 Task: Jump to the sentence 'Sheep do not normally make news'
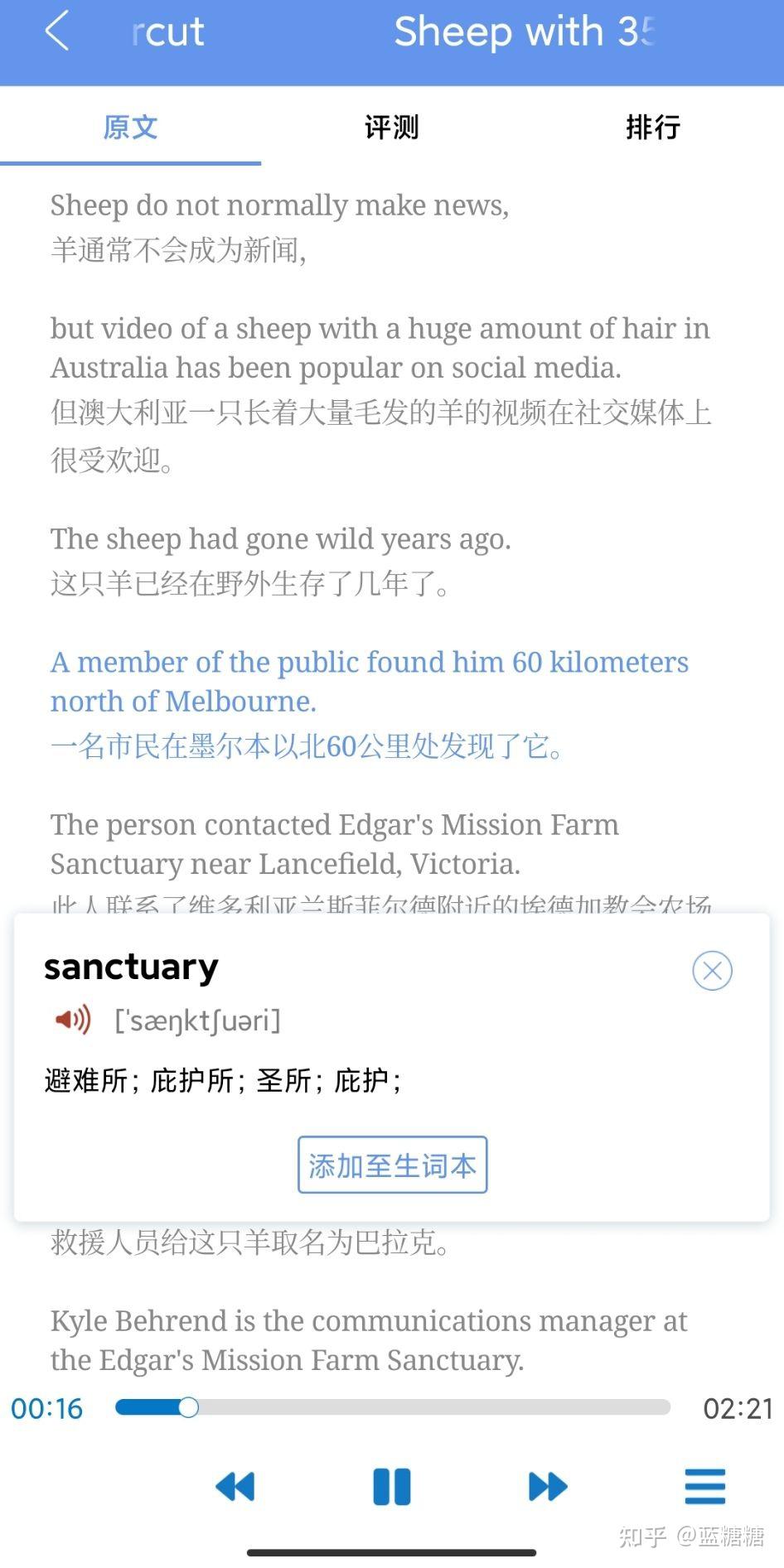(279, 205)
